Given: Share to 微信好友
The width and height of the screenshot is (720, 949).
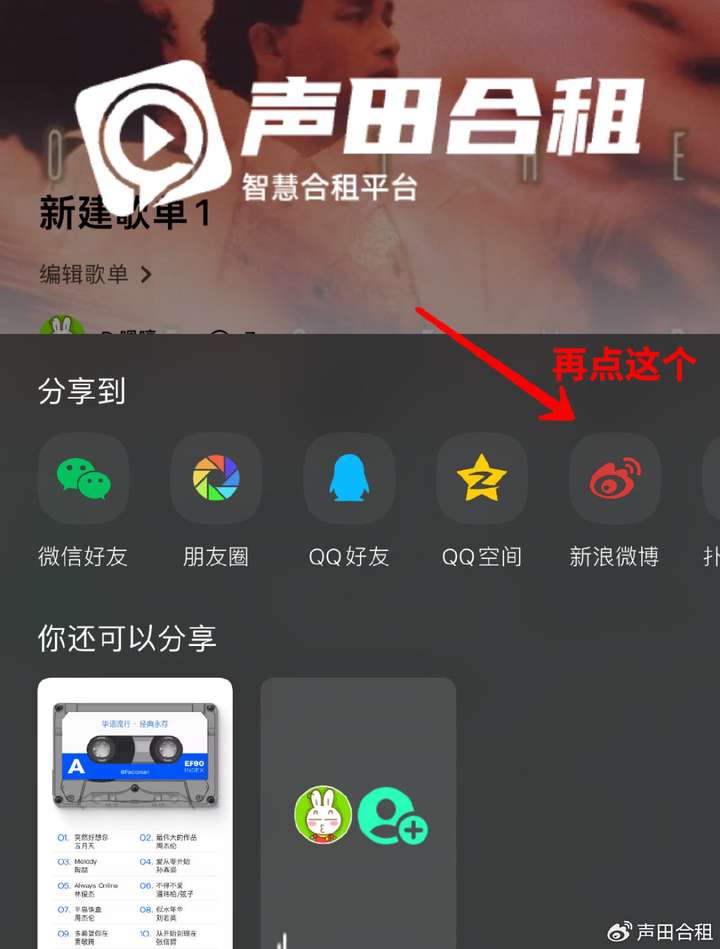Looking at the screenshot, I should pyautogui.click(x=83, y=478).
